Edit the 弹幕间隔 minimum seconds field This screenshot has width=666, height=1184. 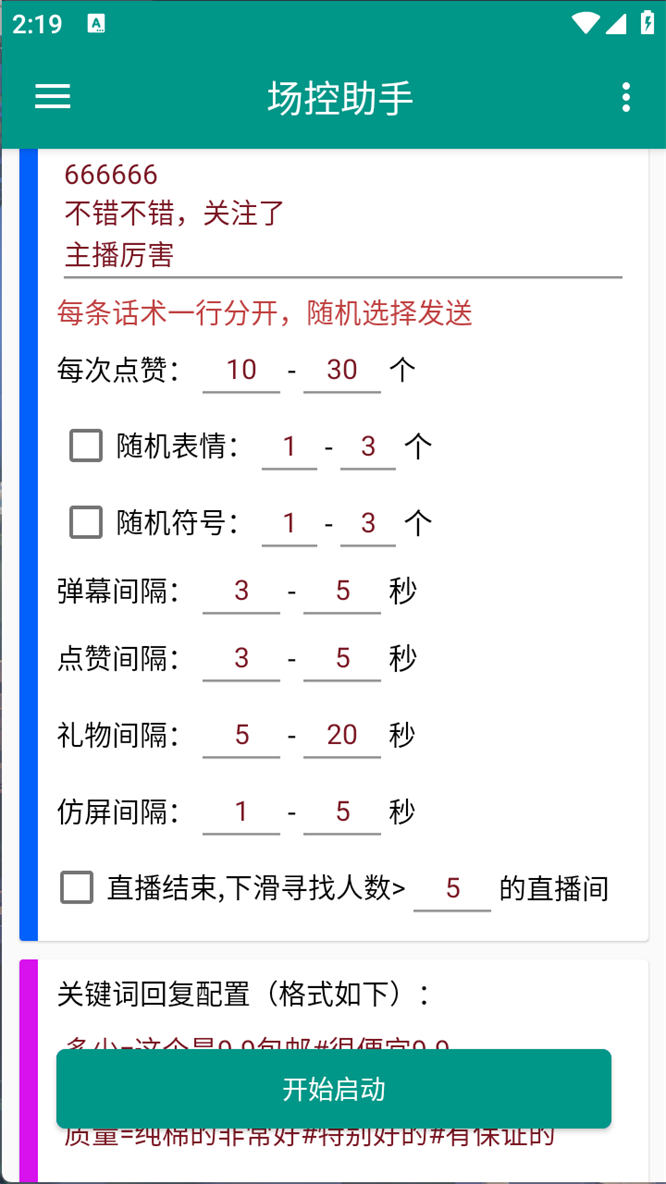[241, 591]
